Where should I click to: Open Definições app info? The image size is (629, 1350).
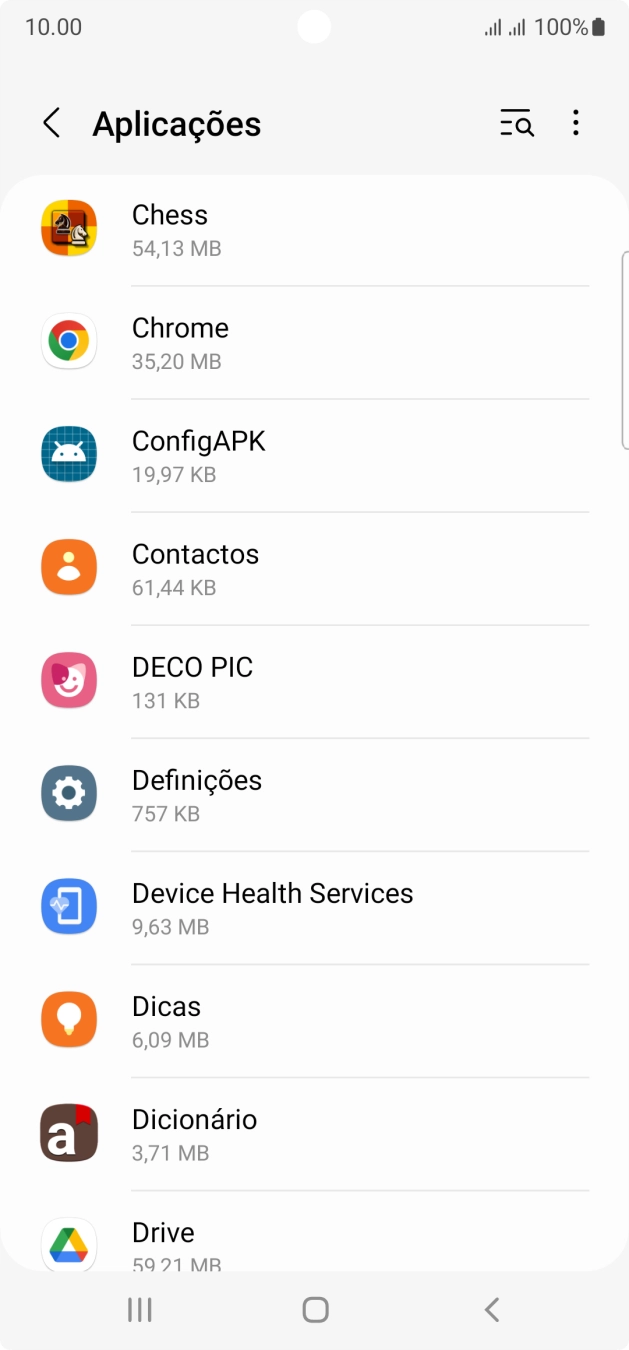pos(314,794)
